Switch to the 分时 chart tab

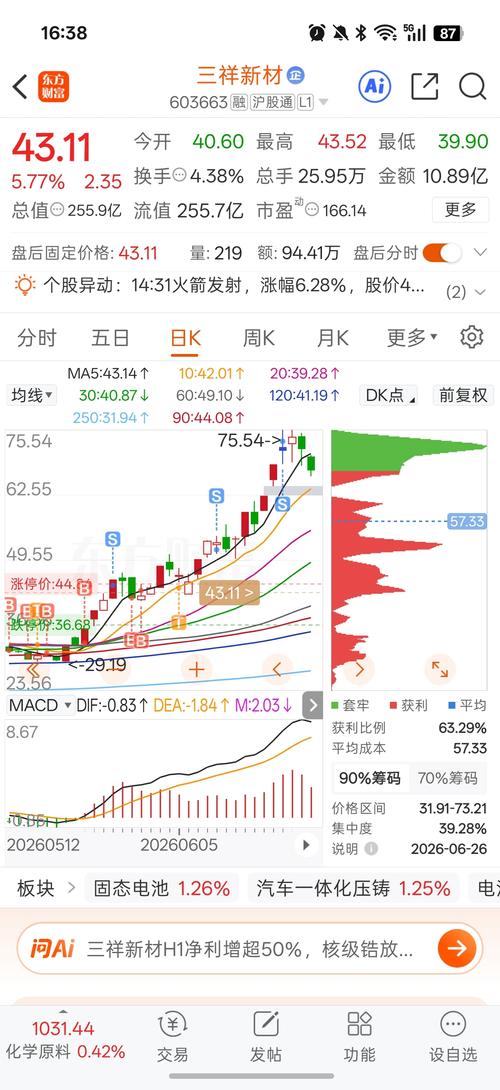[x=37, y=339]
